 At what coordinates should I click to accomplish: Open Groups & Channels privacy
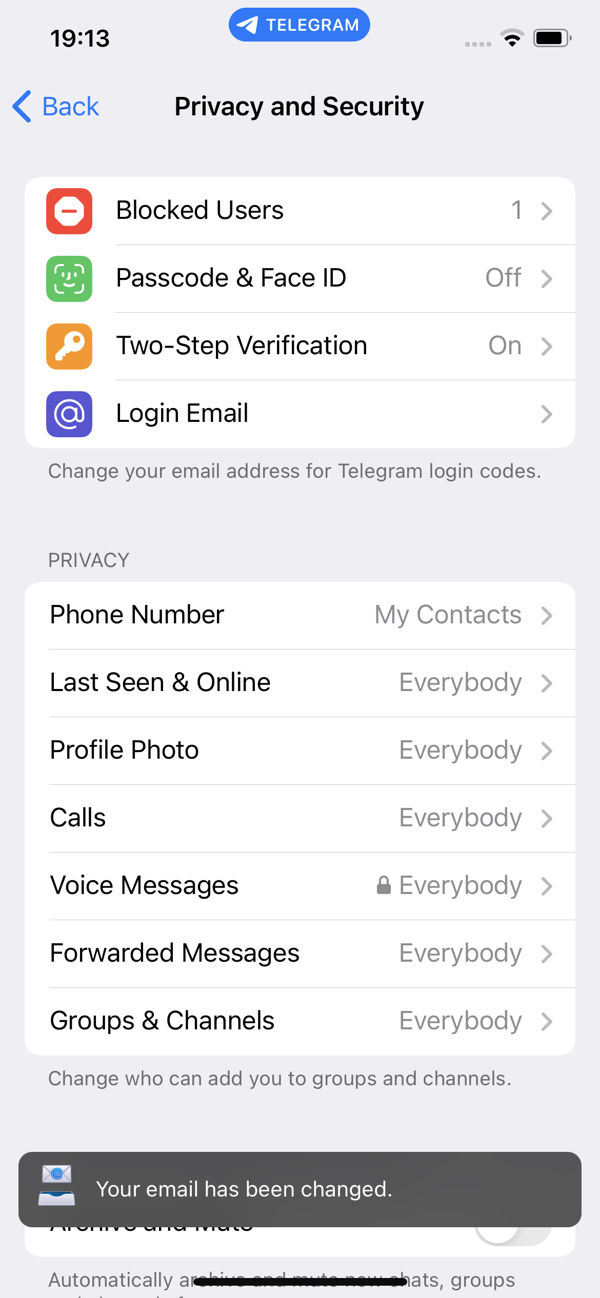[300, 1021]
